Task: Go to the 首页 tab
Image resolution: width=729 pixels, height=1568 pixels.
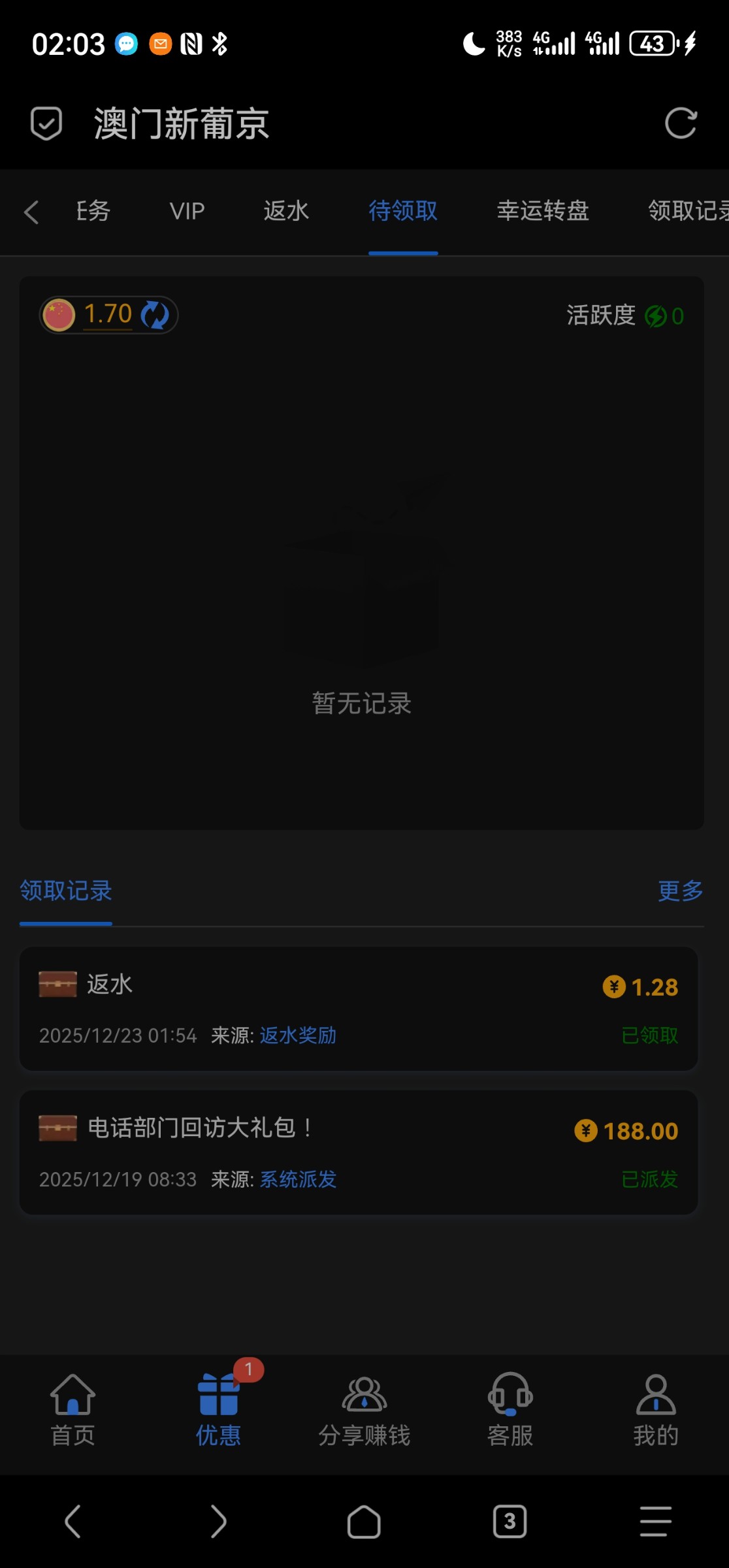Action: (73, 1410)
